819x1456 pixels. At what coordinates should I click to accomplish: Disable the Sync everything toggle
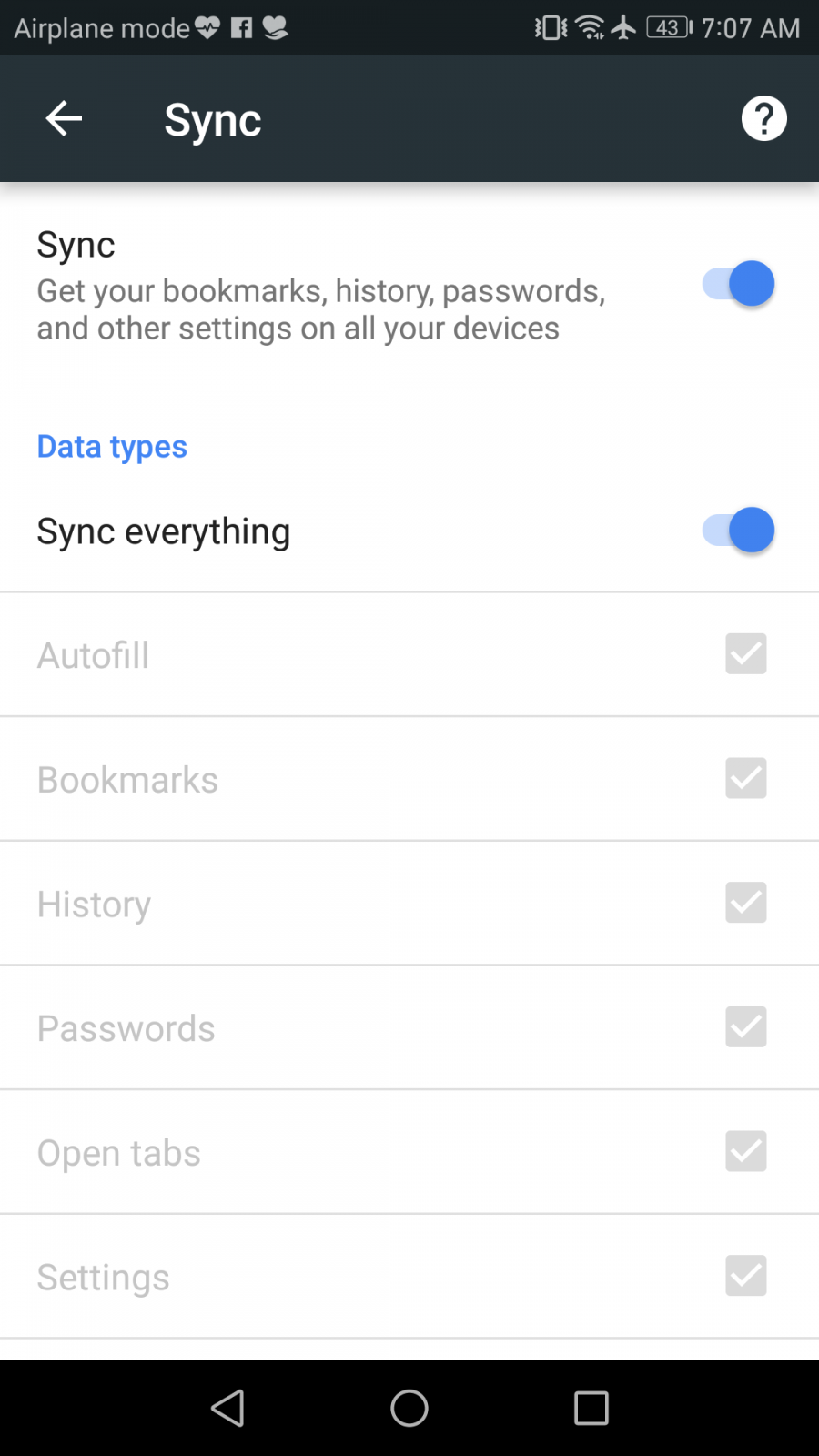tap(738, 531)
